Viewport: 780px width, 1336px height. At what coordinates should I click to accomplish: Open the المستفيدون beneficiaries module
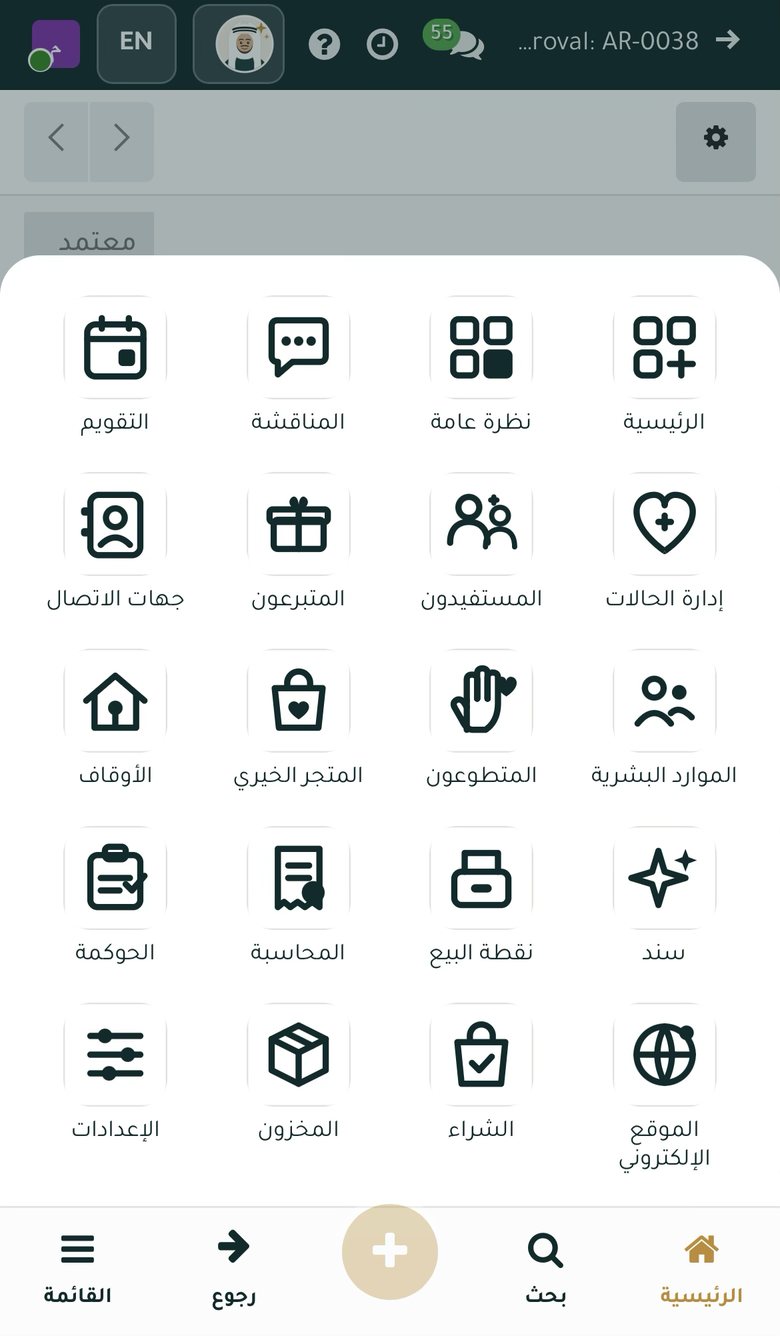pyautogui.click(x=481, y=543)
